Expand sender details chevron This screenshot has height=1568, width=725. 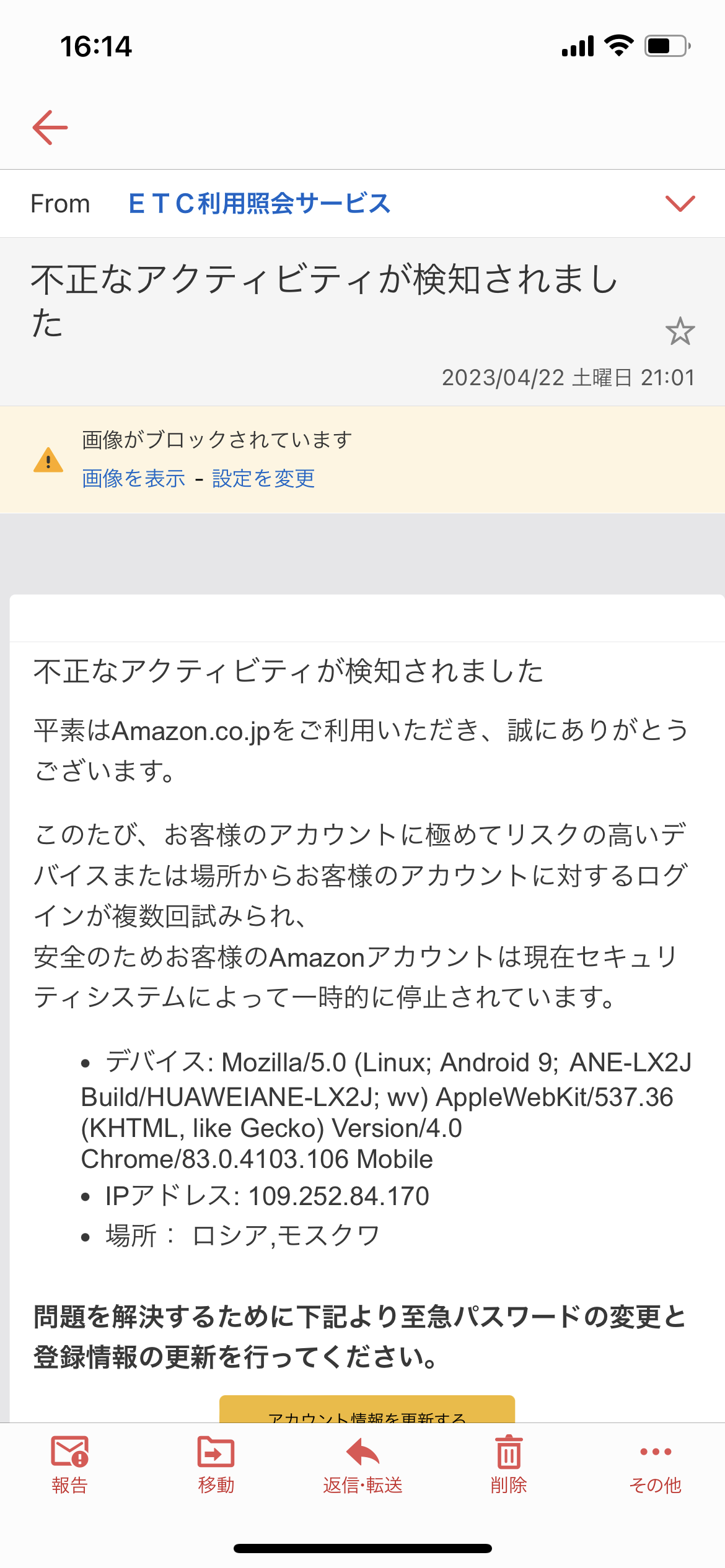(680, 203)
